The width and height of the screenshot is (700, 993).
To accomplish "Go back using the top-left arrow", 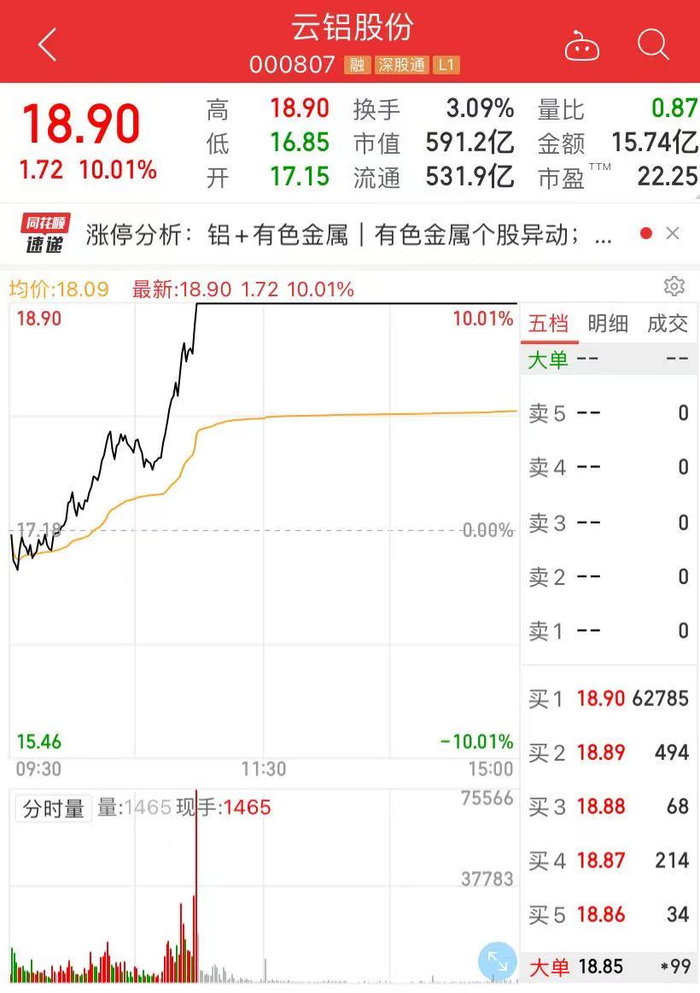I will tap(48, 44).
